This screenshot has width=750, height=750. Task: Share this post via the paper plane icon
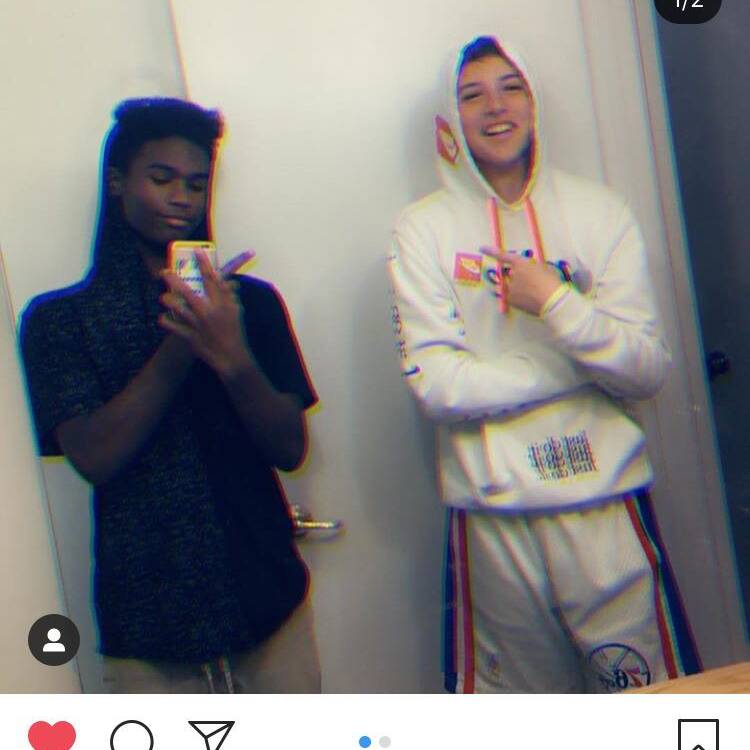tap(211, 736)
